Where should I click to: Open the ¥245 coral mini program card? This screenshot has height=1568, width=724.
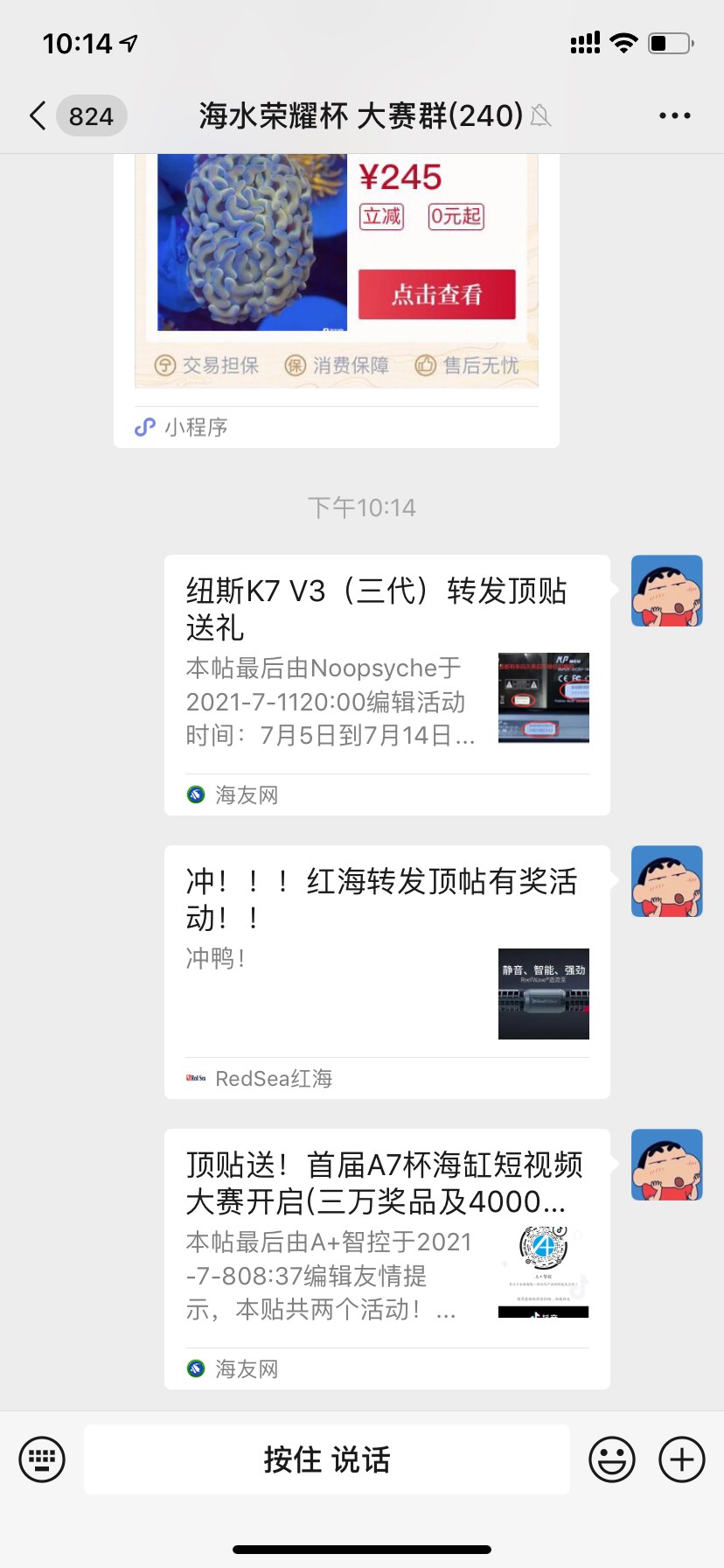tap(337, 280)
